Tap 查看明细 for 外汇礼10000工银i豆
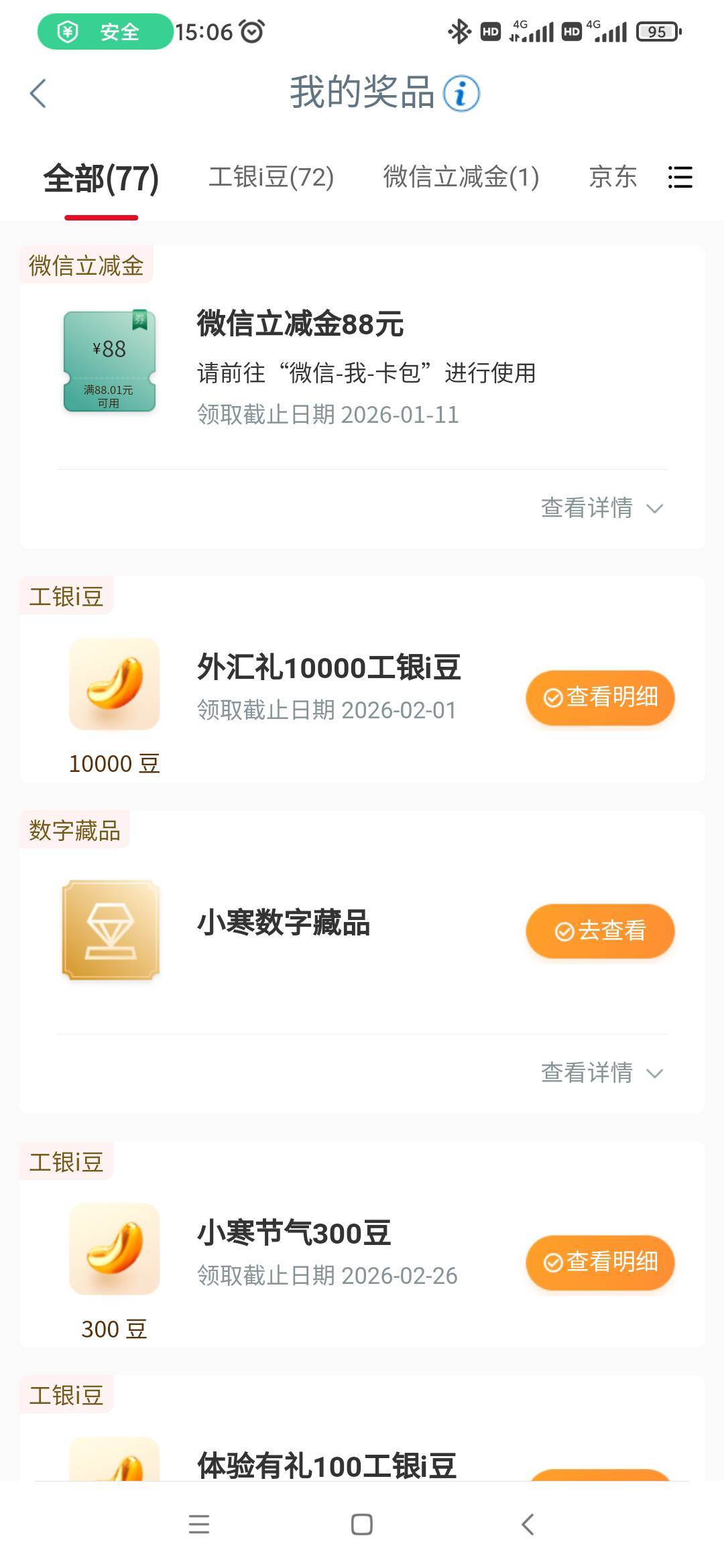The height and width of the screenshot is (1568, 724). click(x=599, y=698)
